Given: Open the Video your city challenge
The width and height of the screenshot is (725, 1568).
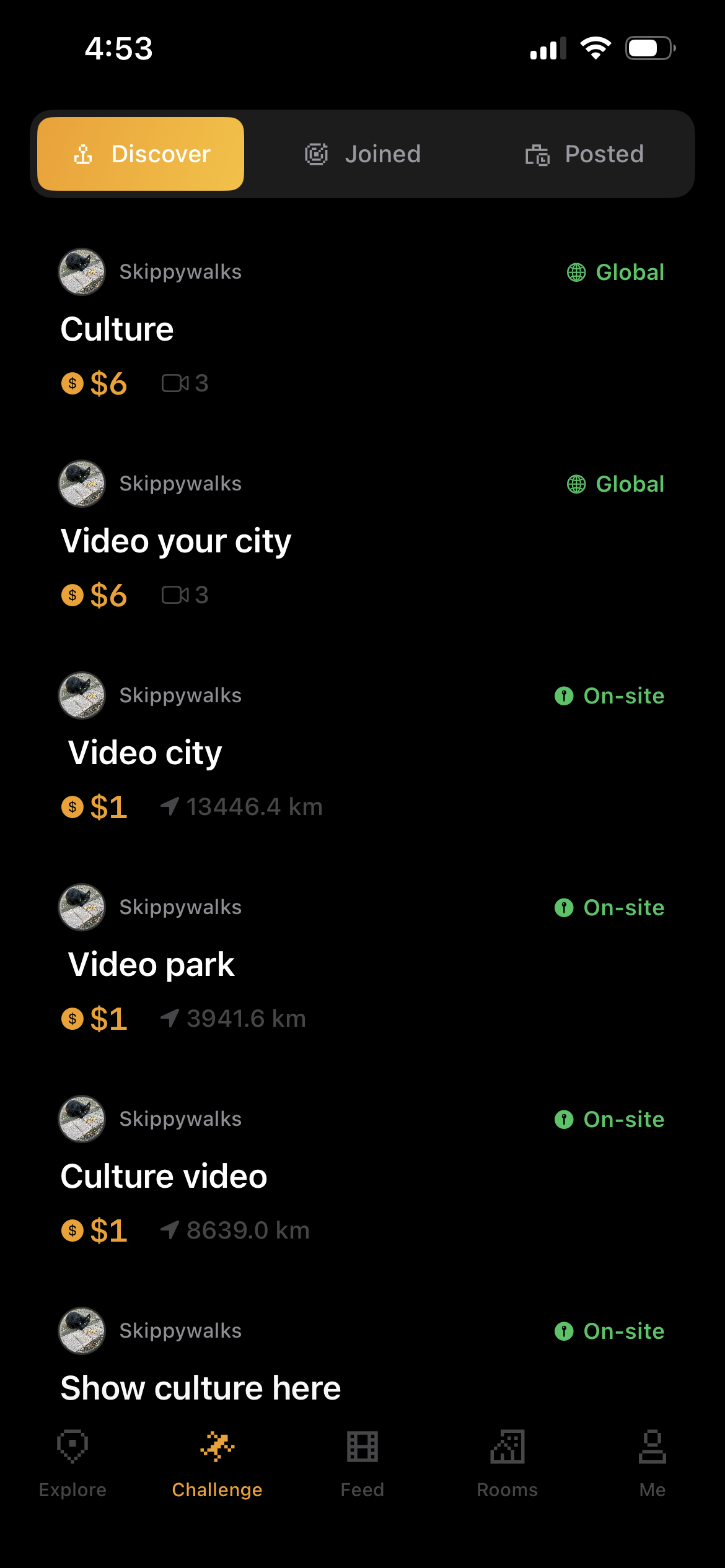Looking at the screenshot, I should coord(176,541).
